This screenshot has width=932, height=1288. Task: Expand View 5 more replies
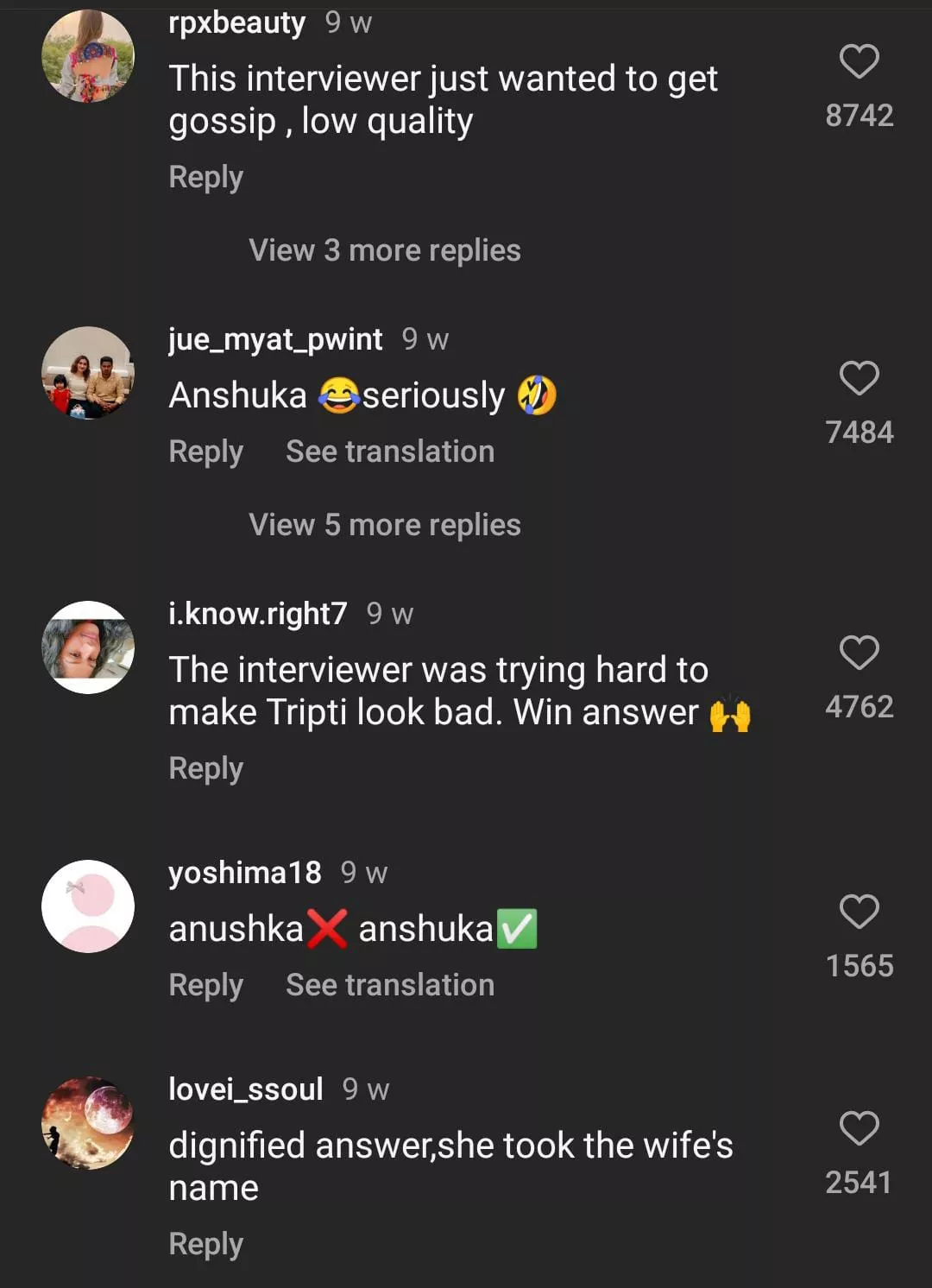point(384,525)
